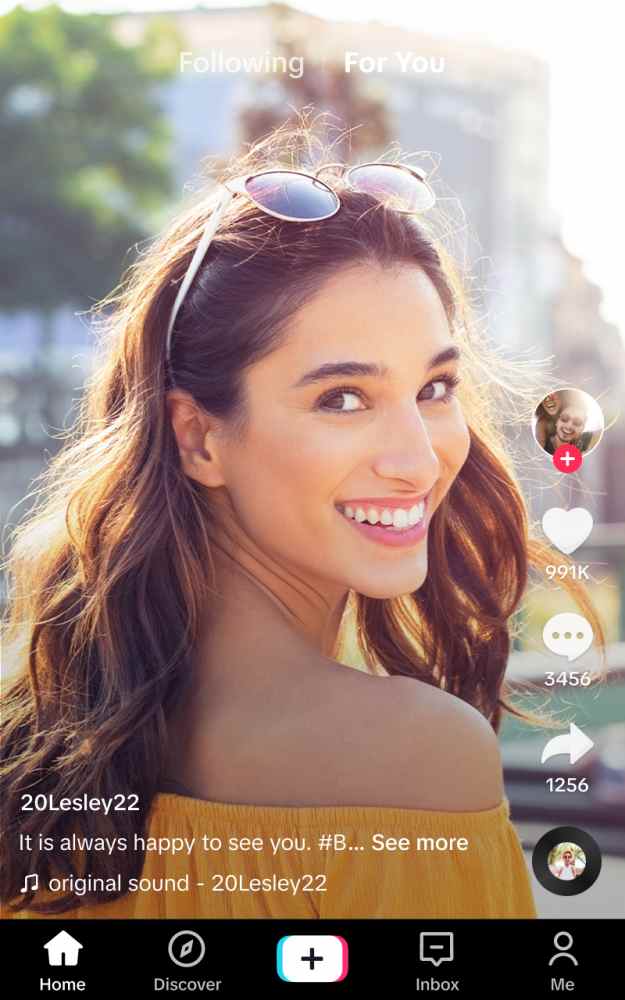Open the Discover tab
Screen dimensions: 625x1000
click(x=187, y=958)
